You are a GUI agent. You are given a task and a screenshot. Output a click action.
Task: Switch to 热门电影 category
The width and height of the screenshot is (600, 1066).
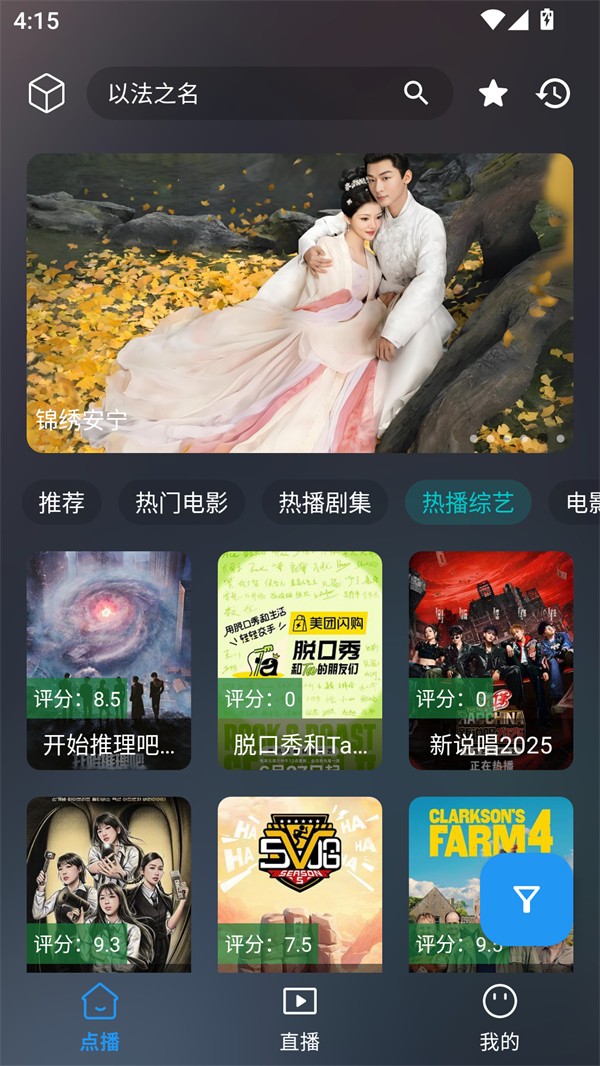pyautogui.click(x=182, y=503)
